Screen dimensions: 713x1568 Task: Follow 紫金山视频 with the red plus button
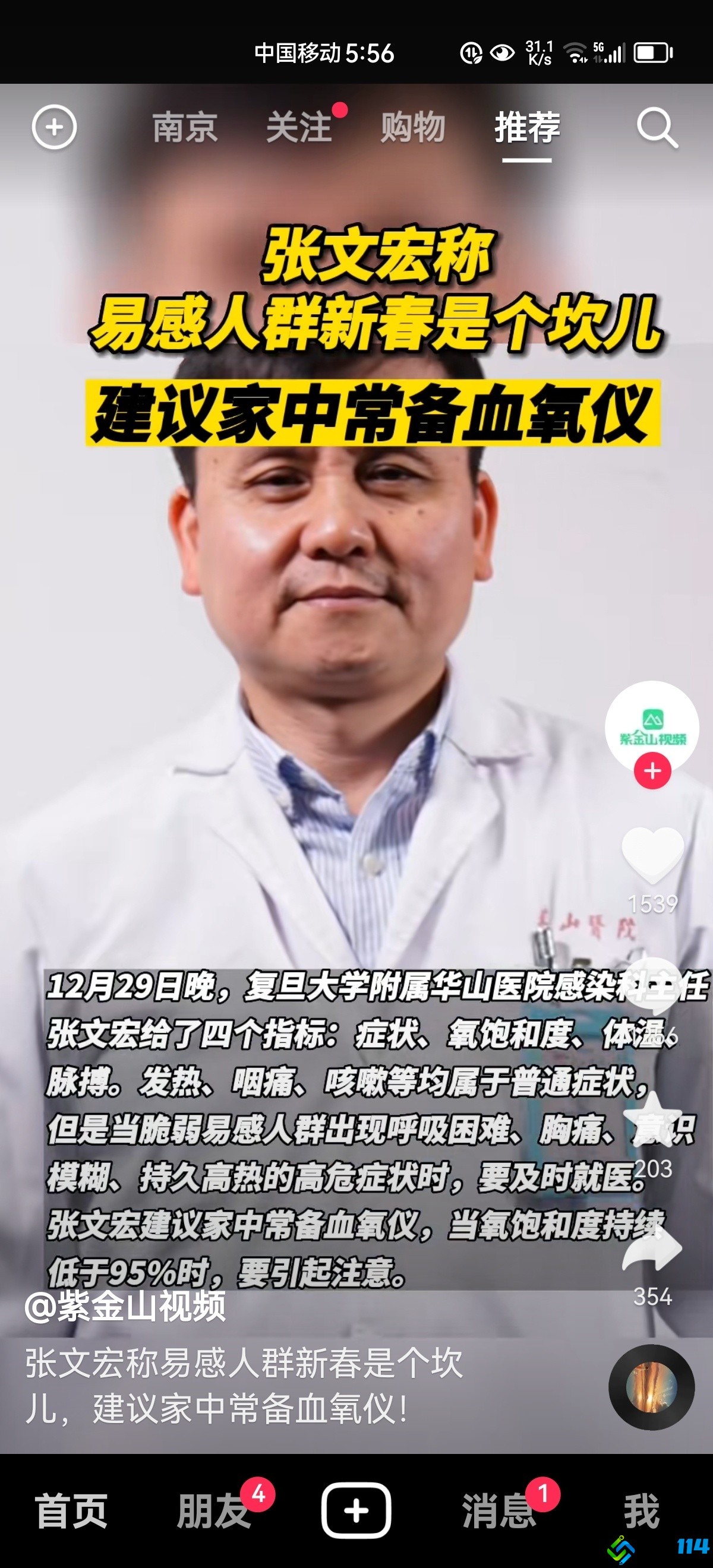coord(652,771)
